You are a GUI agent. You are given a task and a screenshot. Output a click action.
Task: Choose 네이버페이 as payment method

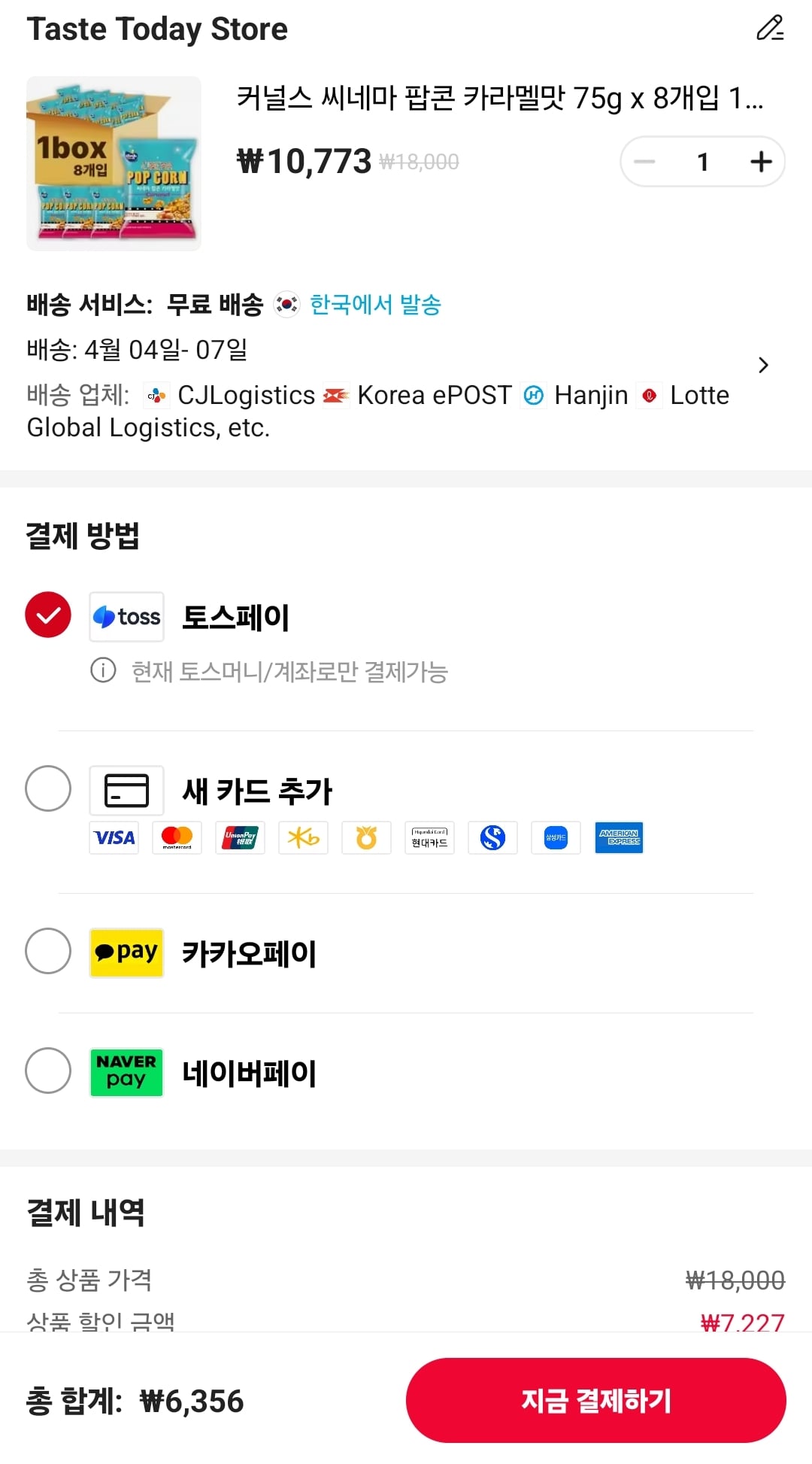click(47, 1073)
